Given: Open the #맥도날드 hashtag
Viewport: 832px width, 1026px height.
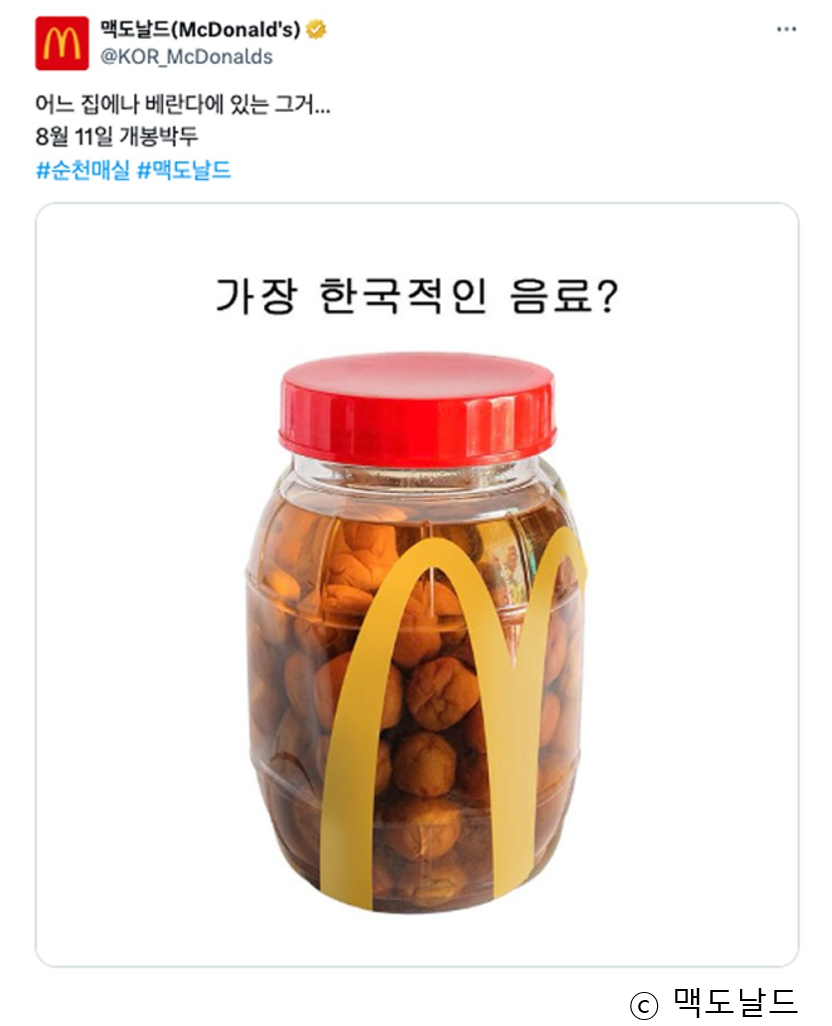Looking at the screenshot, I should (184, 170).
